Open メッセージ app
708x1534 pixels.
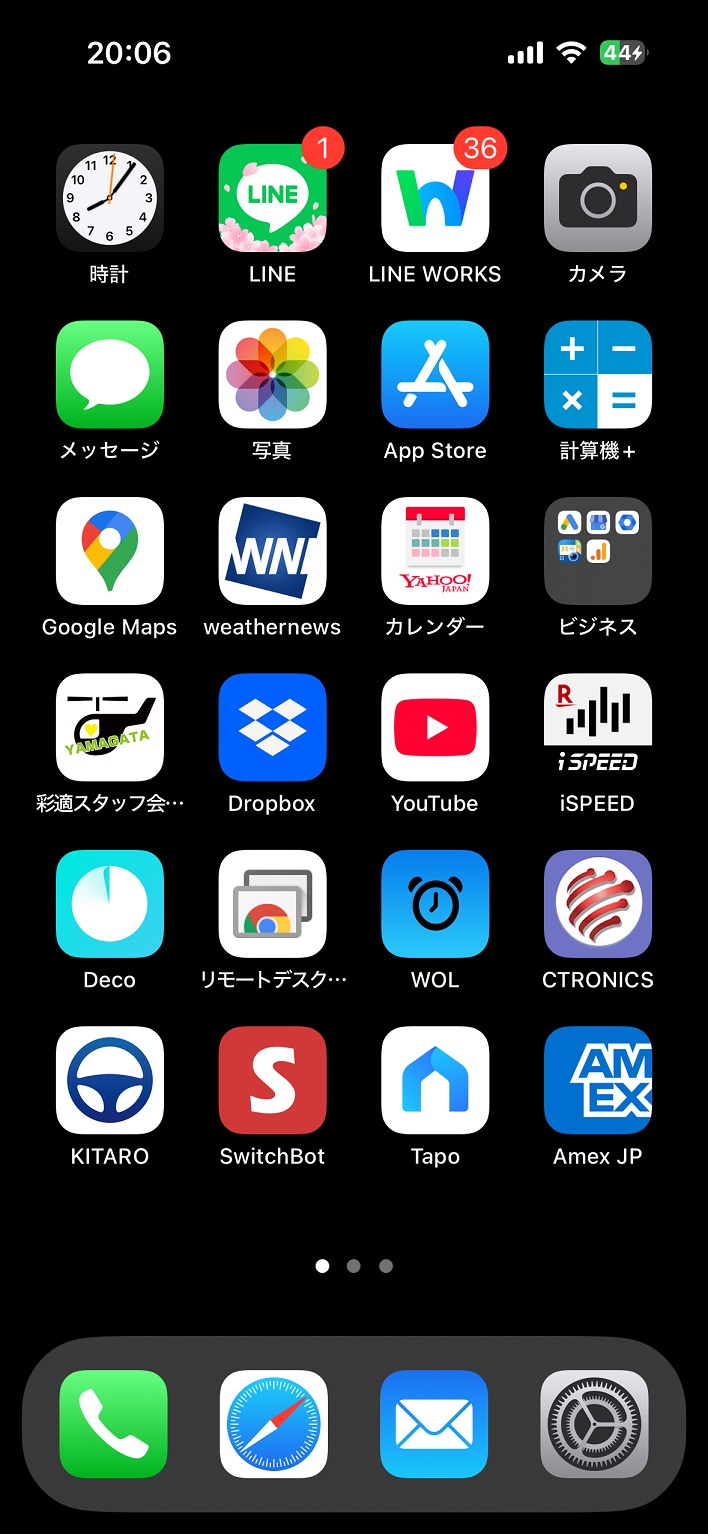point(109,374)
